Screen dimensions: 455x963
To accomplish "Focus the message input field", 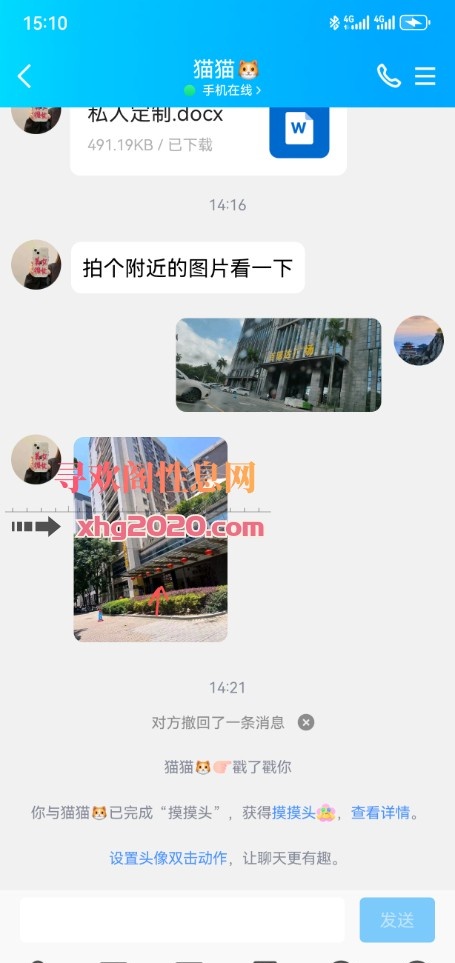I will coord(182,920).
